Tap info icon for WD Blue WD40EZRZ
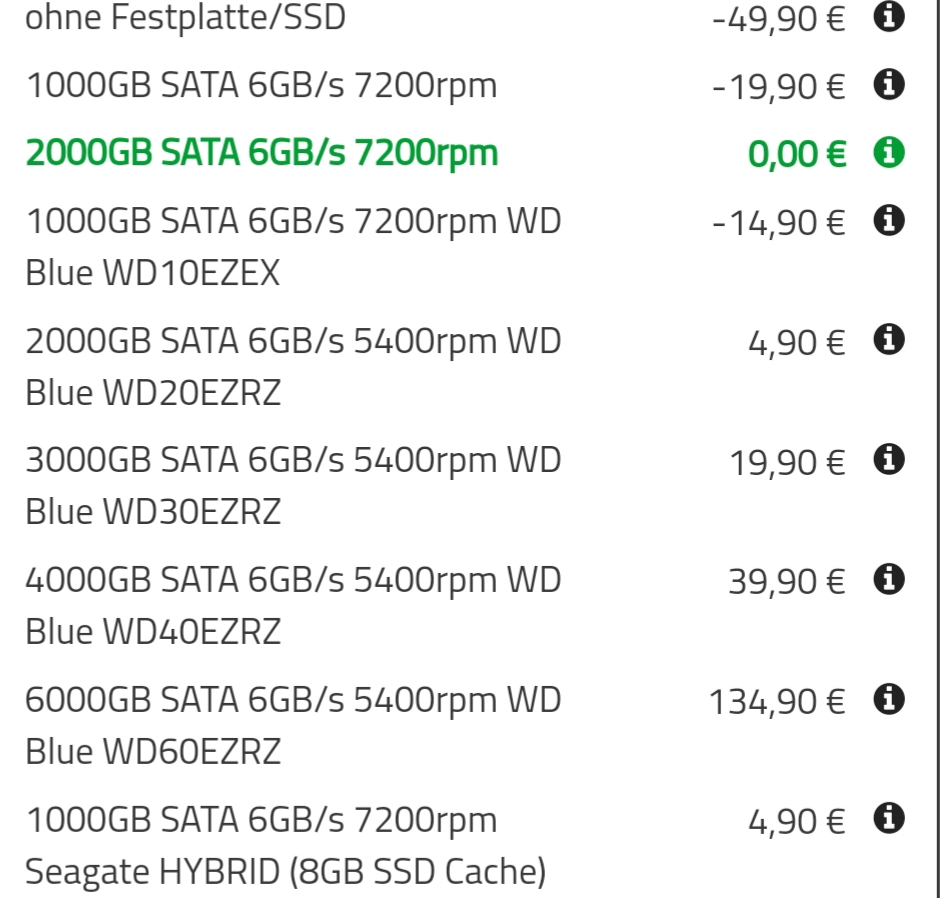Image resolution: width=951 pixels, height=898 pixels. (x=889, y=578)
